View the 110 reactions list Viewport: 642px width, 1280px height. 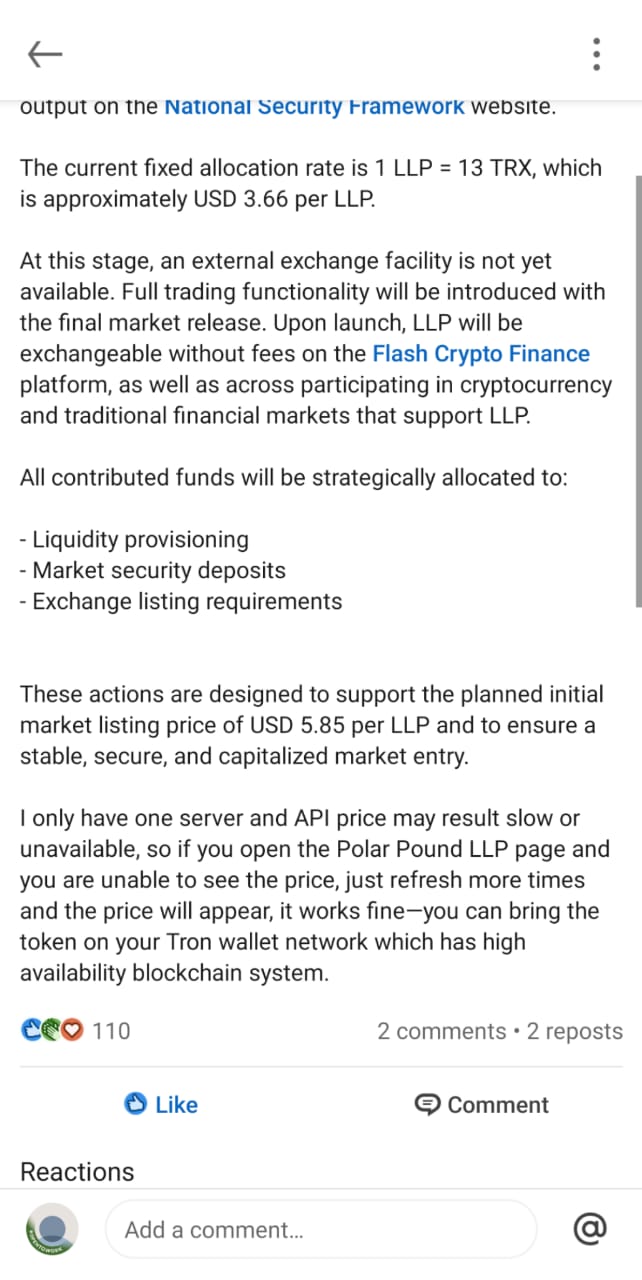76,1031
